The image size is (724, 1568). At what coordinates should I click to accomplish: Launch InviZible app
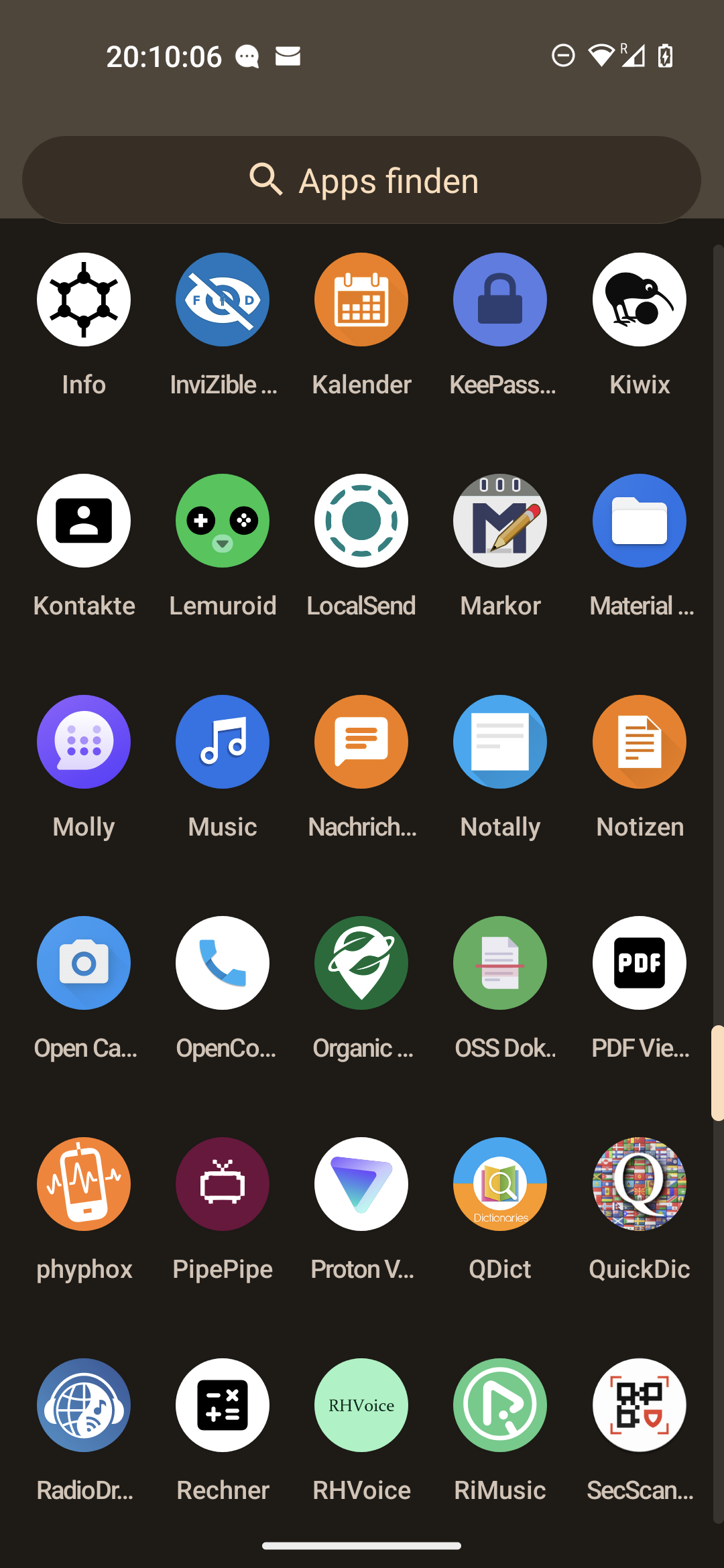pos(223,300)
